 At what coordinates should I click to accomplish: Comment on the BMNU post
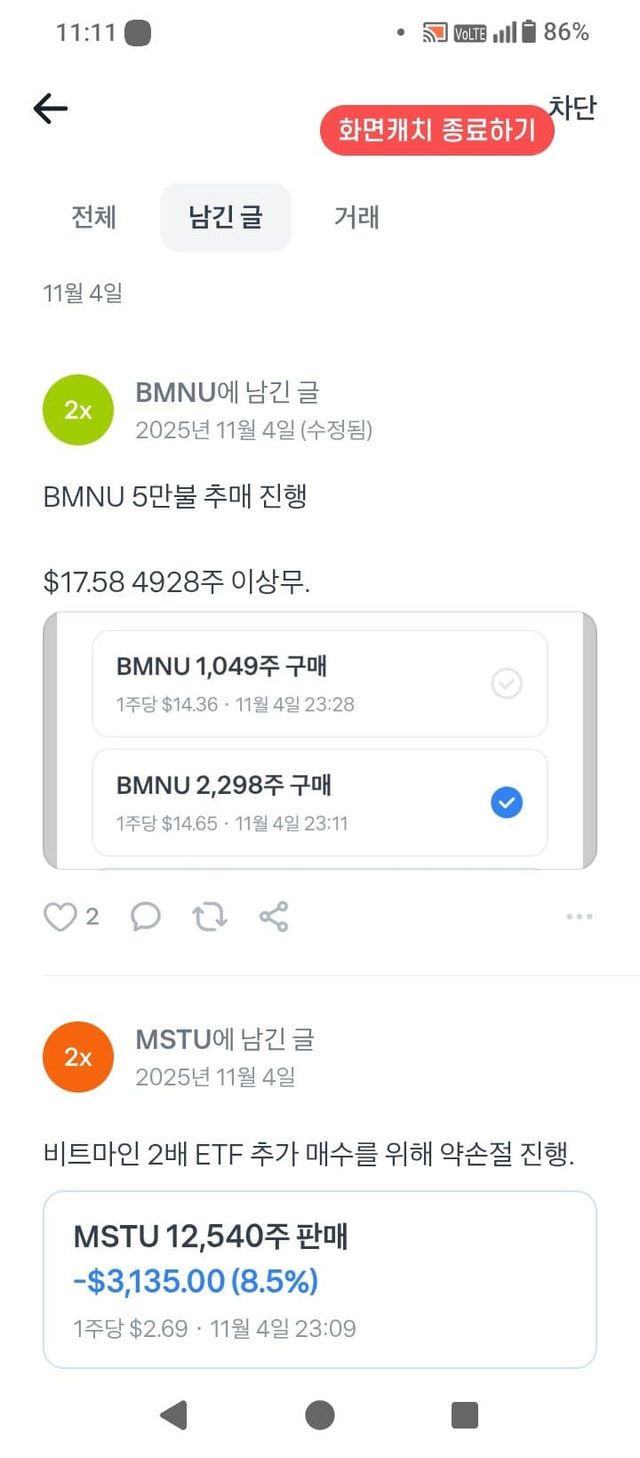[146, 916]
